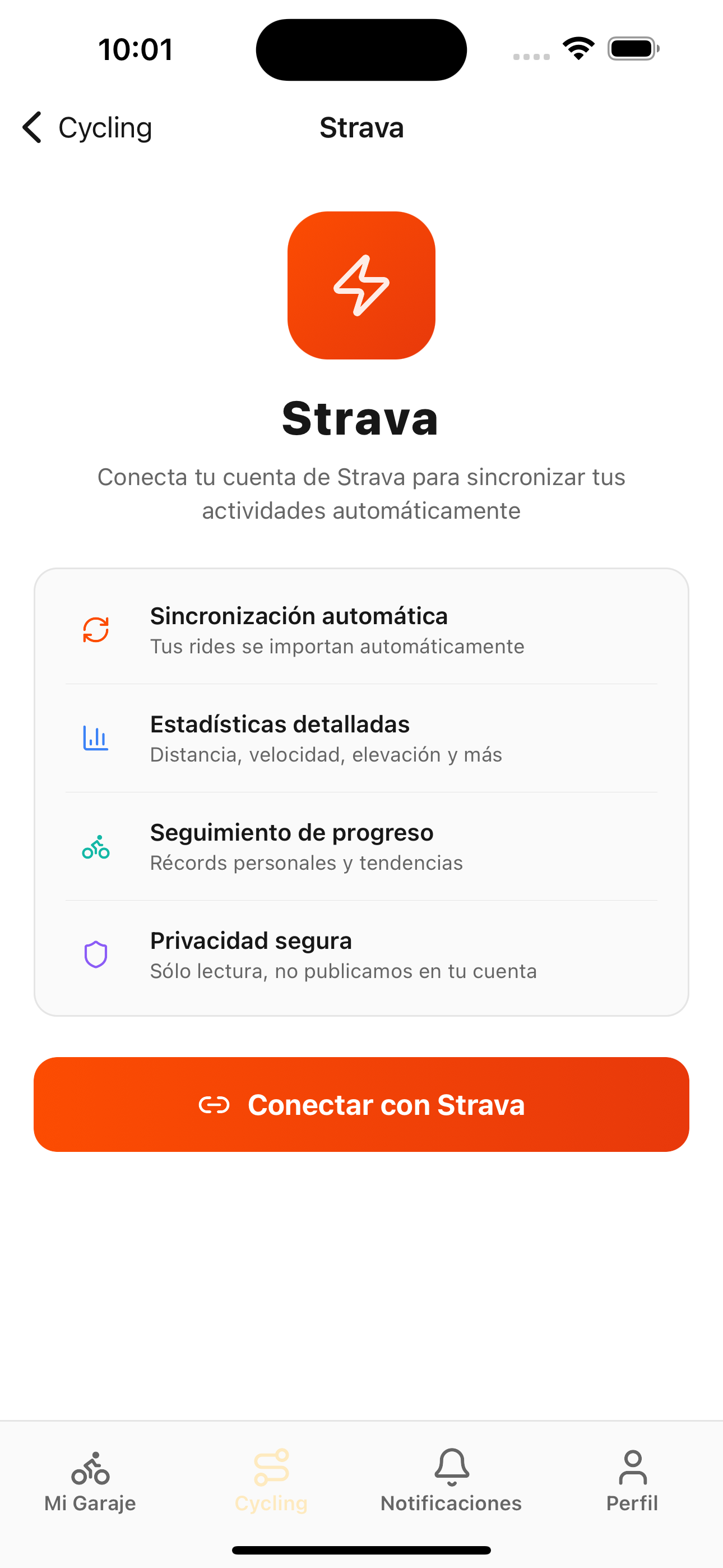Viewport: 723px width, 1568px height.
Task: Switch to the Cycling tab
Action: (271, 1481)
